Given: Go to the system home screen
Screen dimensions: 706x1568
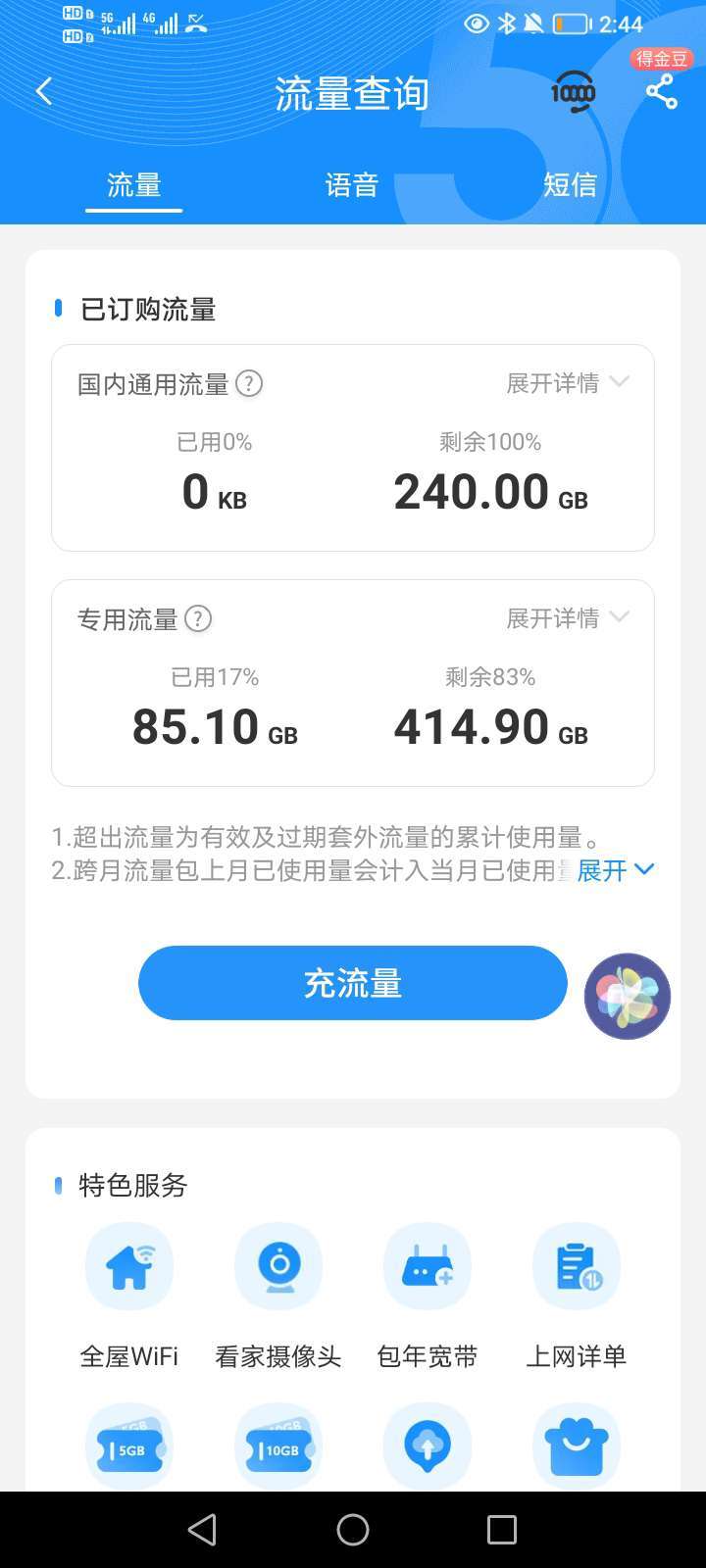Looking at the screenshot, I should point(353,1530).
